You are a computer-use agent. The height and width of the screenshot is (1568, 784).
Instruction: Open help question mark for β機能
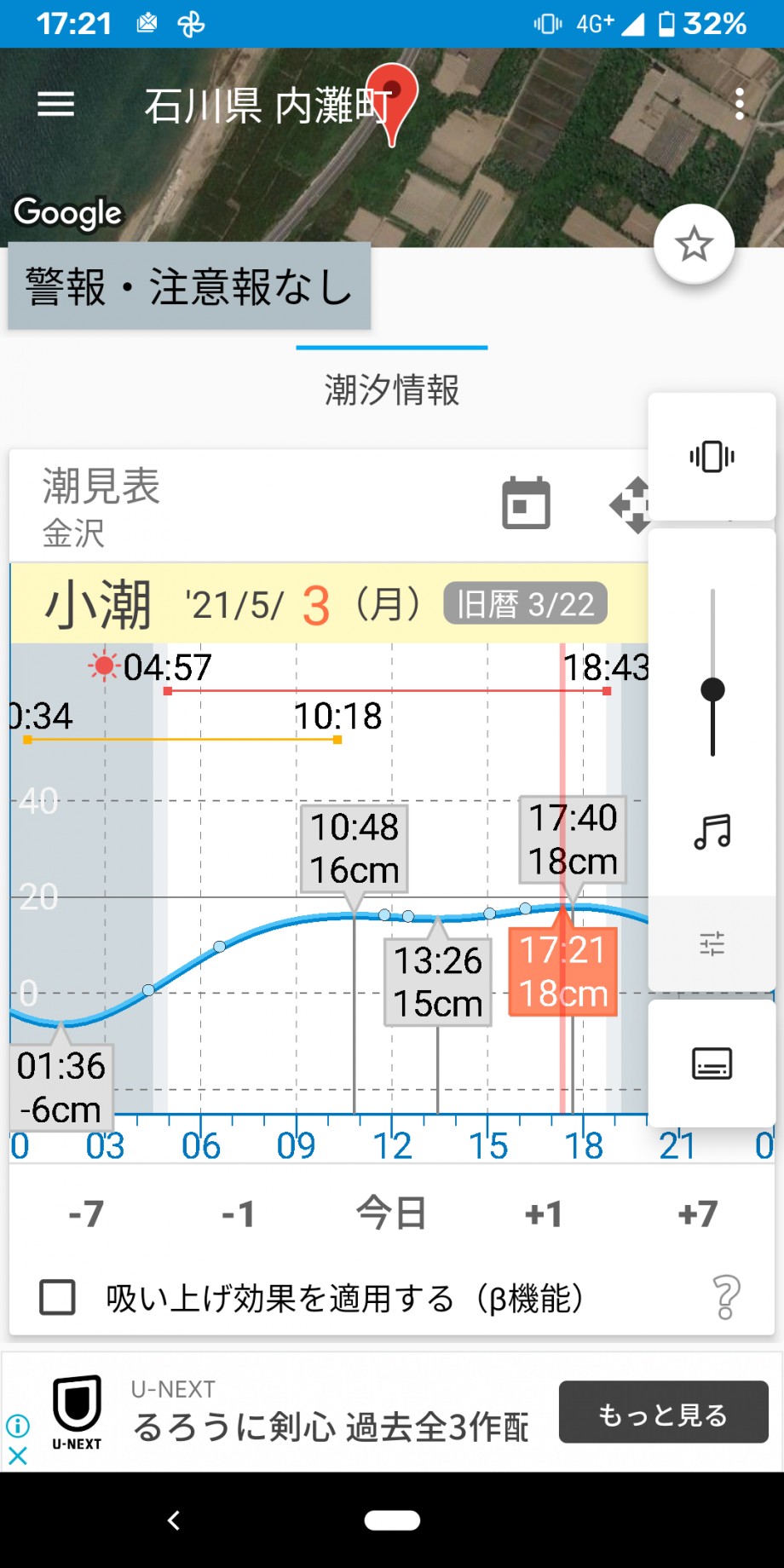726,1298
